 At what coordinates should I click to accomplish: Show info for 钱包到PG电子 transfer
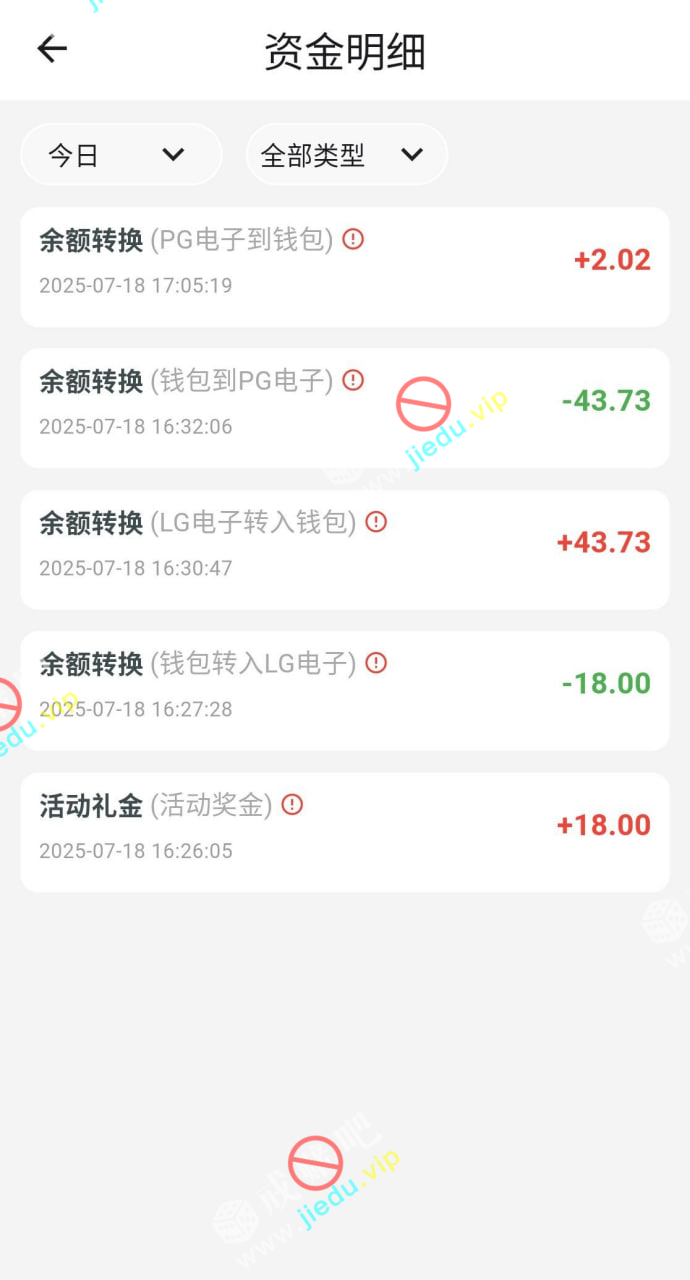353,380
